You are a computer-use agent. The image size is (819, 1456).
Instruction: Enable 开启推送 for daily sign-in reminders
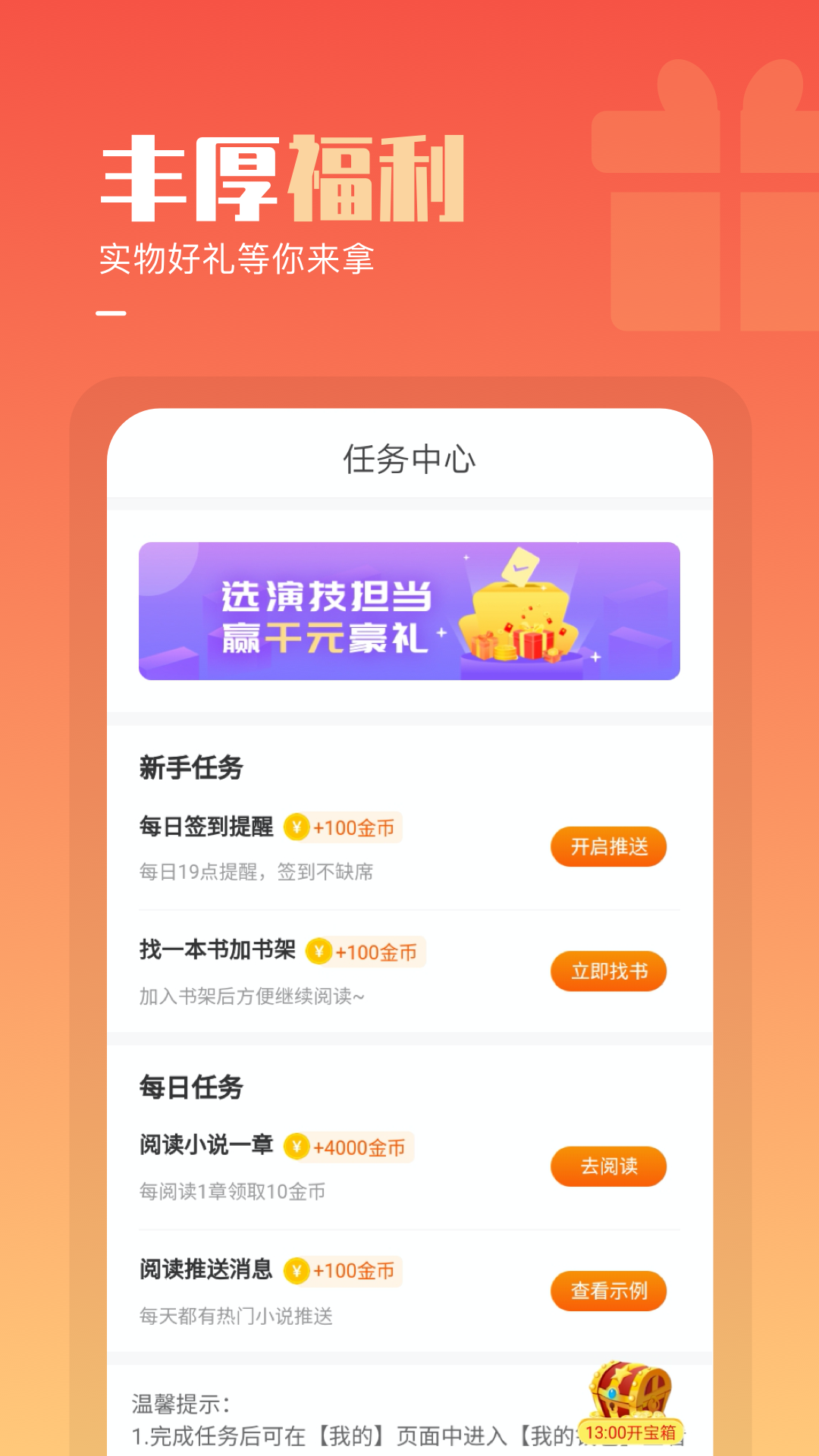click(608, 847)
